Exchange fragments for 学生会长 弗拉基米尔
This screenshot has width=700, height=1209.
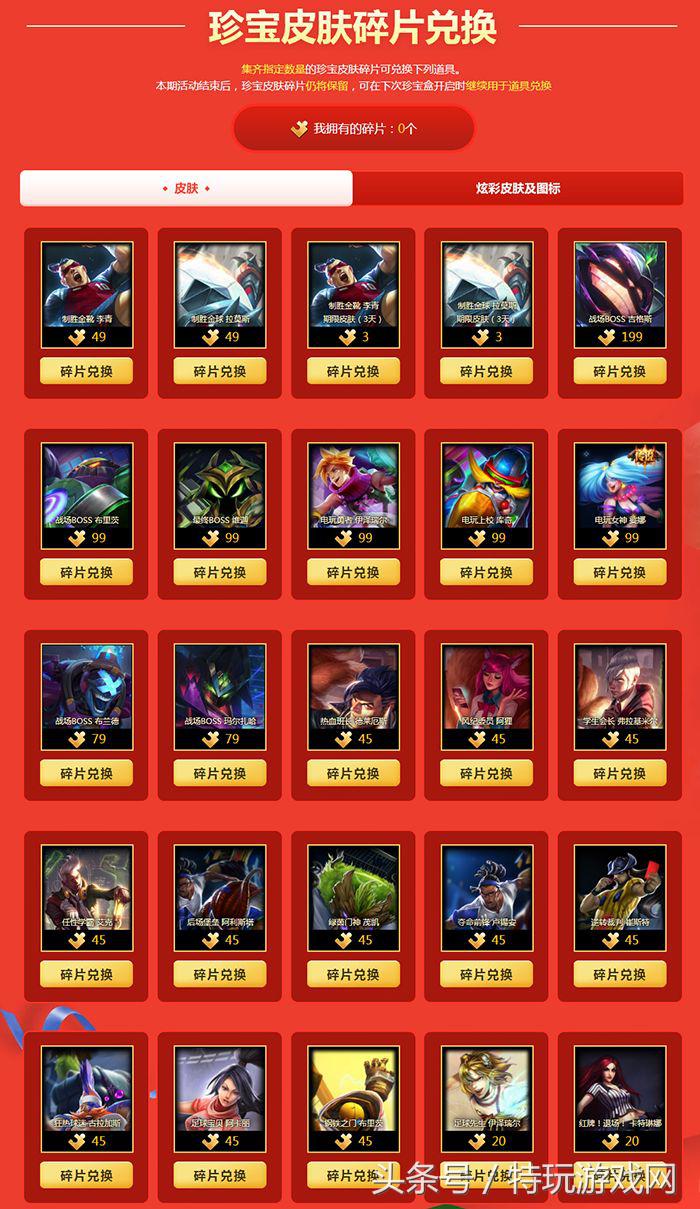[x=619, y=773]
